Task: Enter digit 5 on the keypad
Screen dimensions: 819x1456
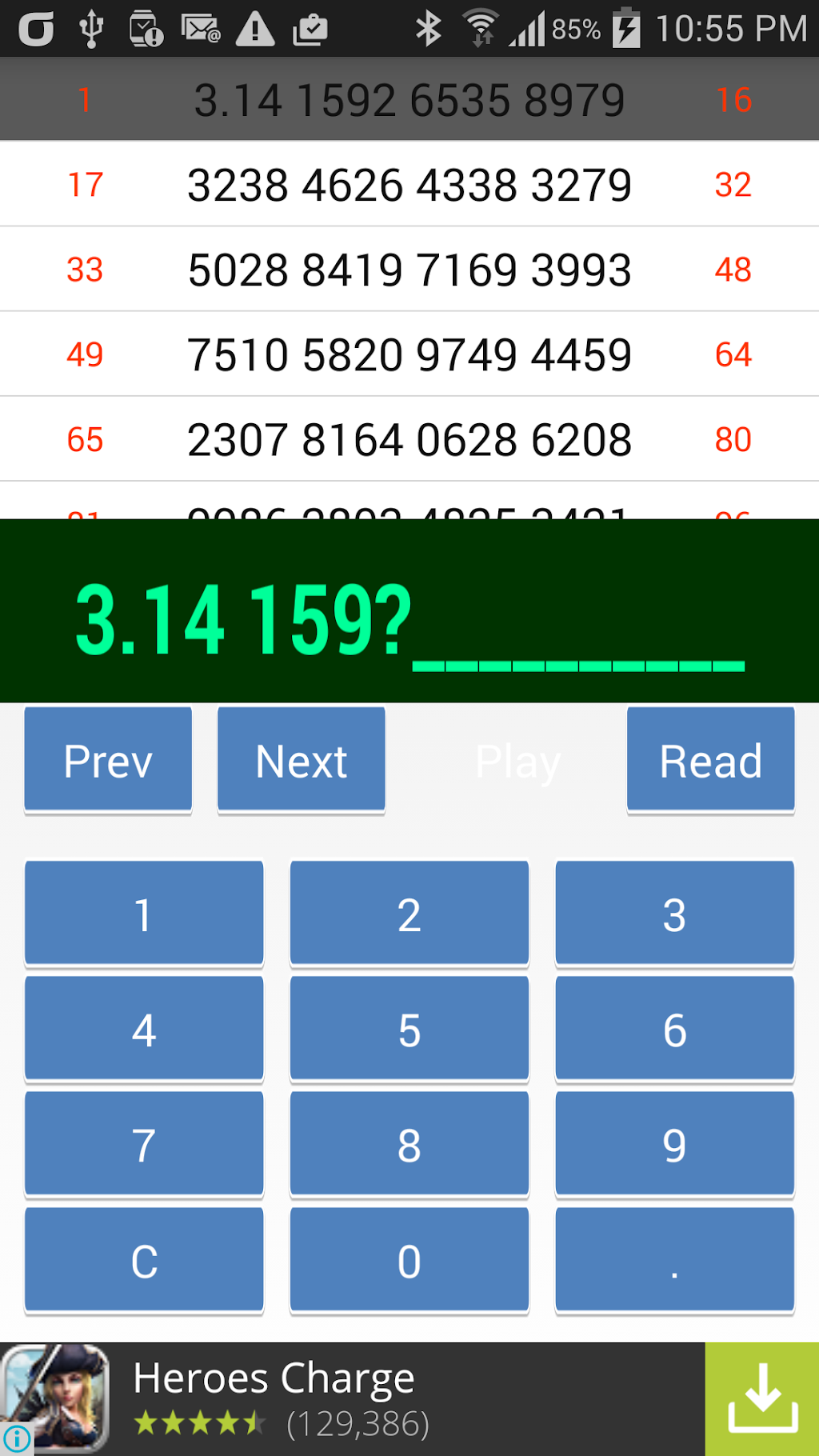Action: 409,1030
